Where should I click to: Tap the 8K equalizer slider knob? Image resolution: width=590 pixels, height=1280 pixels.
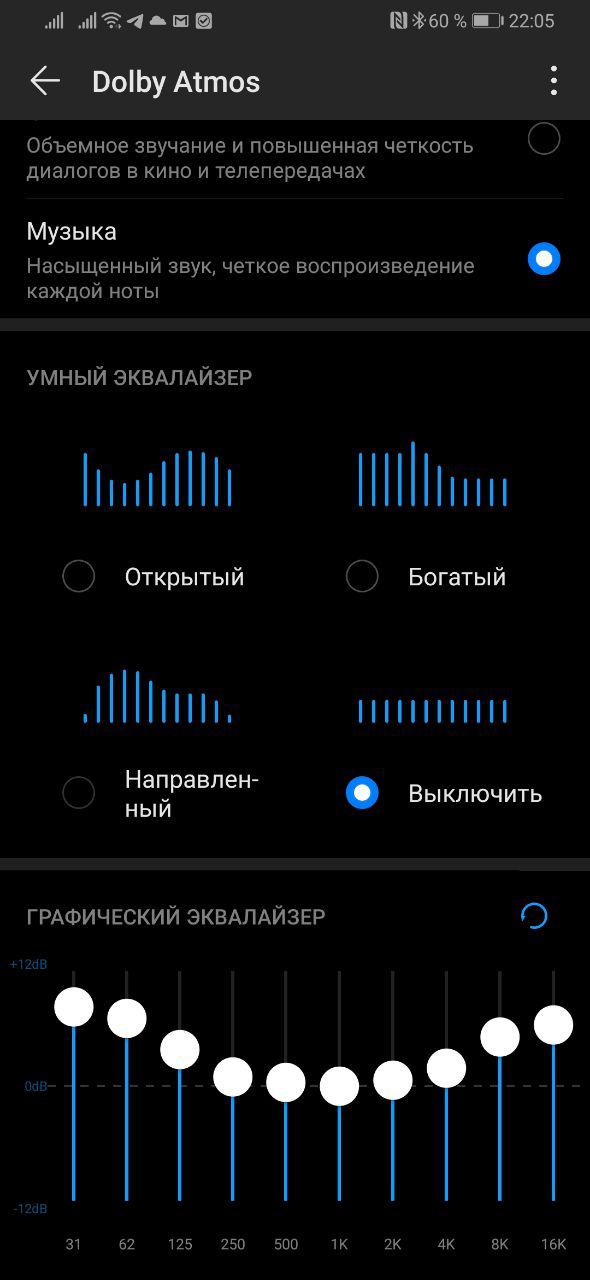tap(500, 1037)
